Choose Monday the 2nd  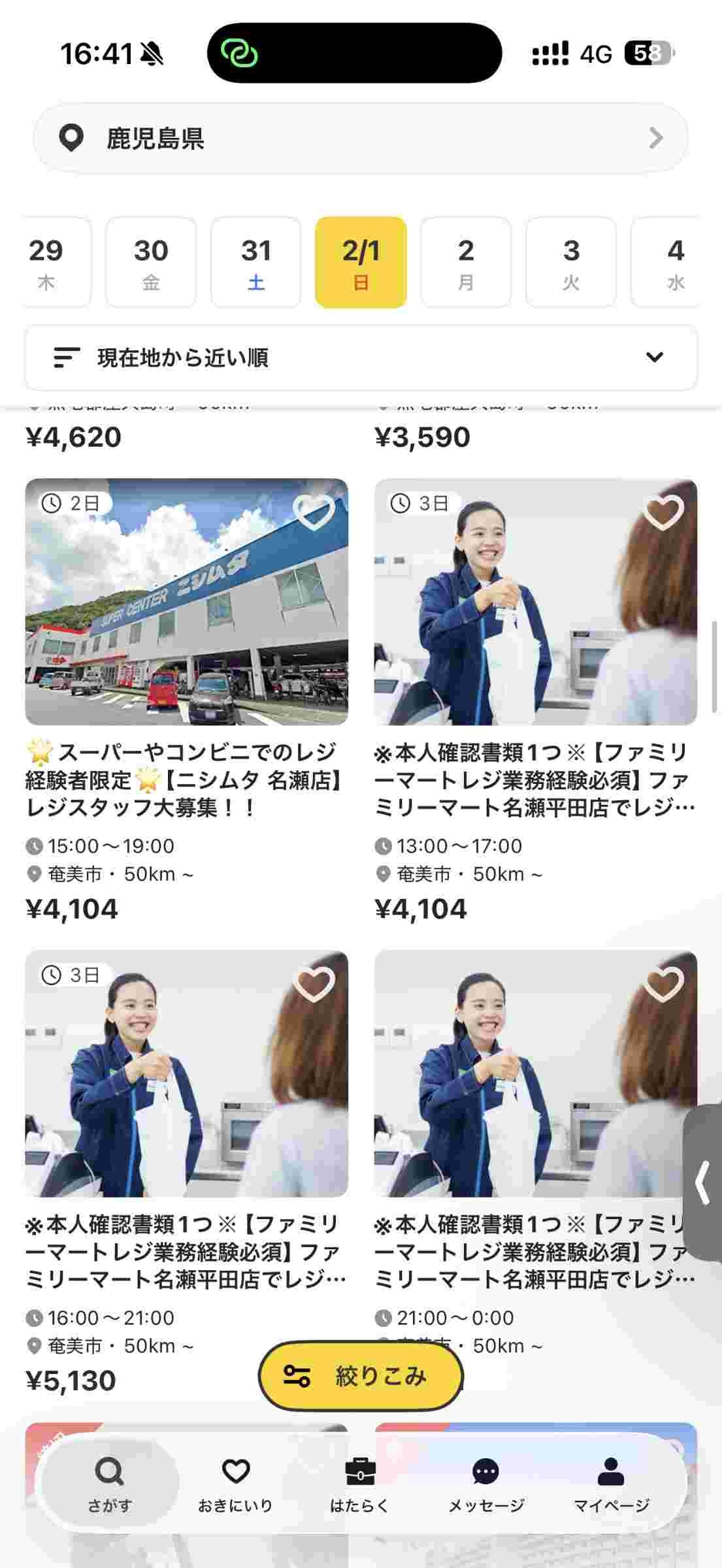coord(465,262)
